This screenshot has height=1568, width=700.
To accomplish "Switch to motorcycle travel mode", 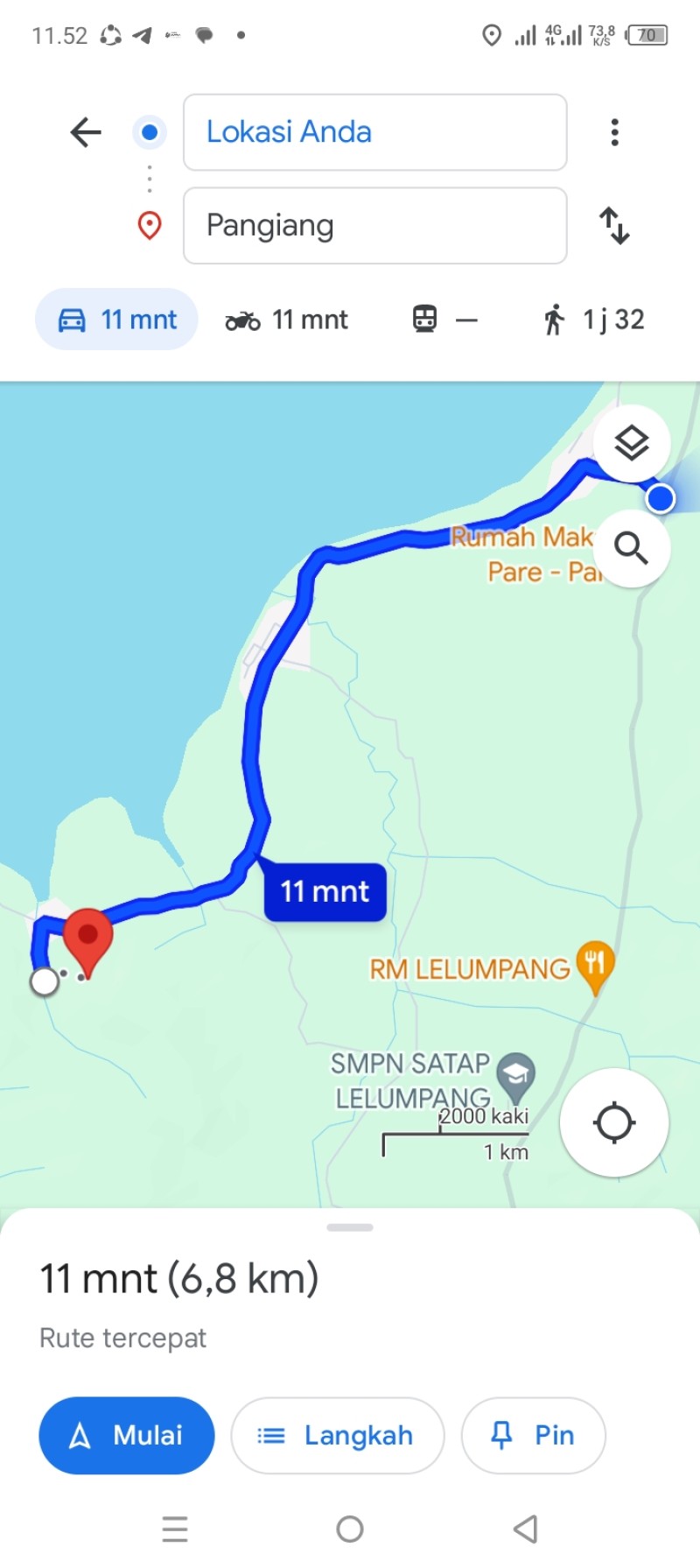I will coord(286,320).
